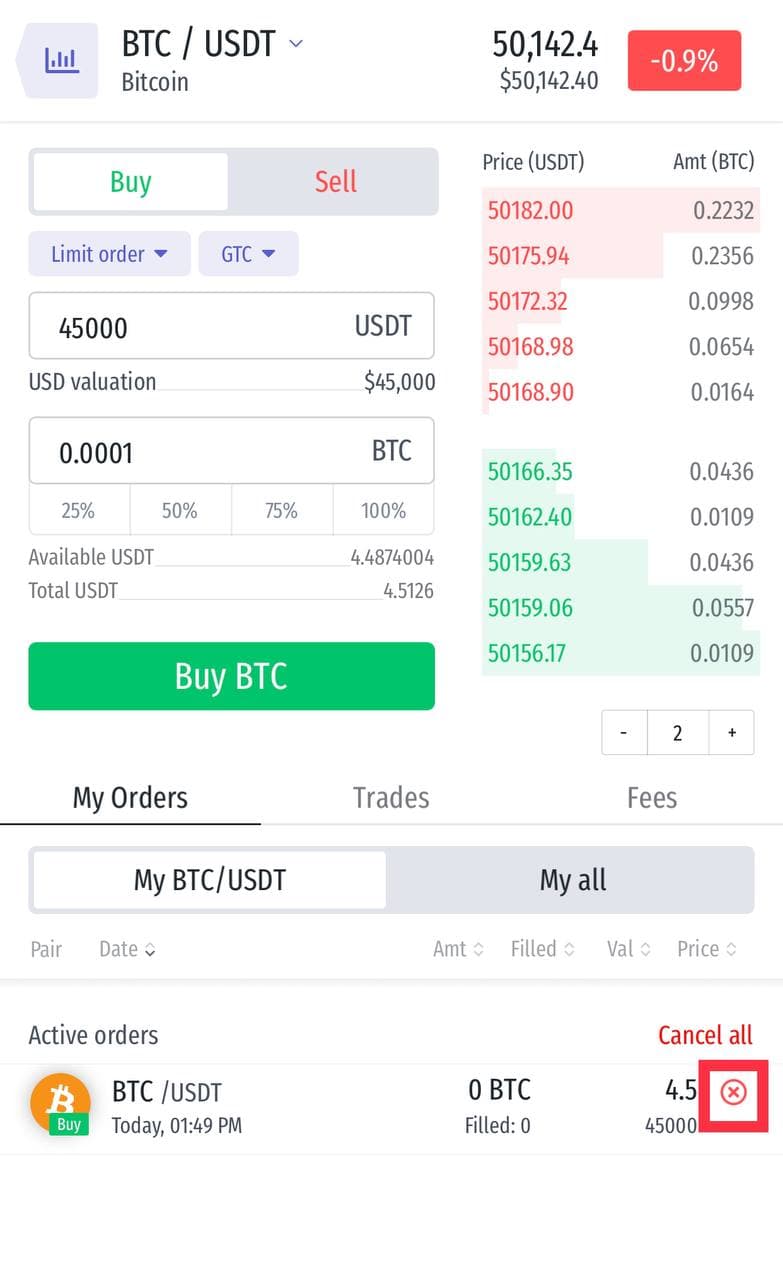This screenshot has height=1280, width=783.
Task: Edit the 0.0001 BTC amount field
Action: tap(231, 451)
